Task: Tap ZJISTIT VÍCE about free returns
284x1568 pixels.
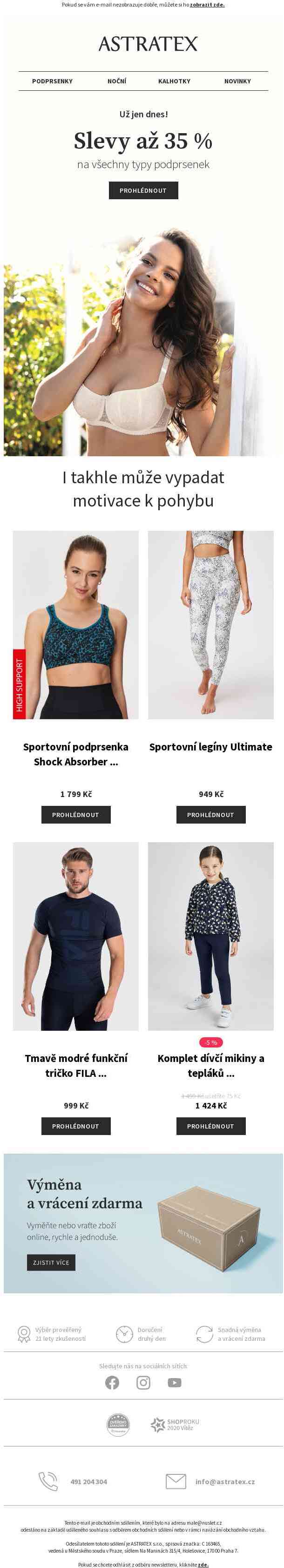Action: point(51,1263)
